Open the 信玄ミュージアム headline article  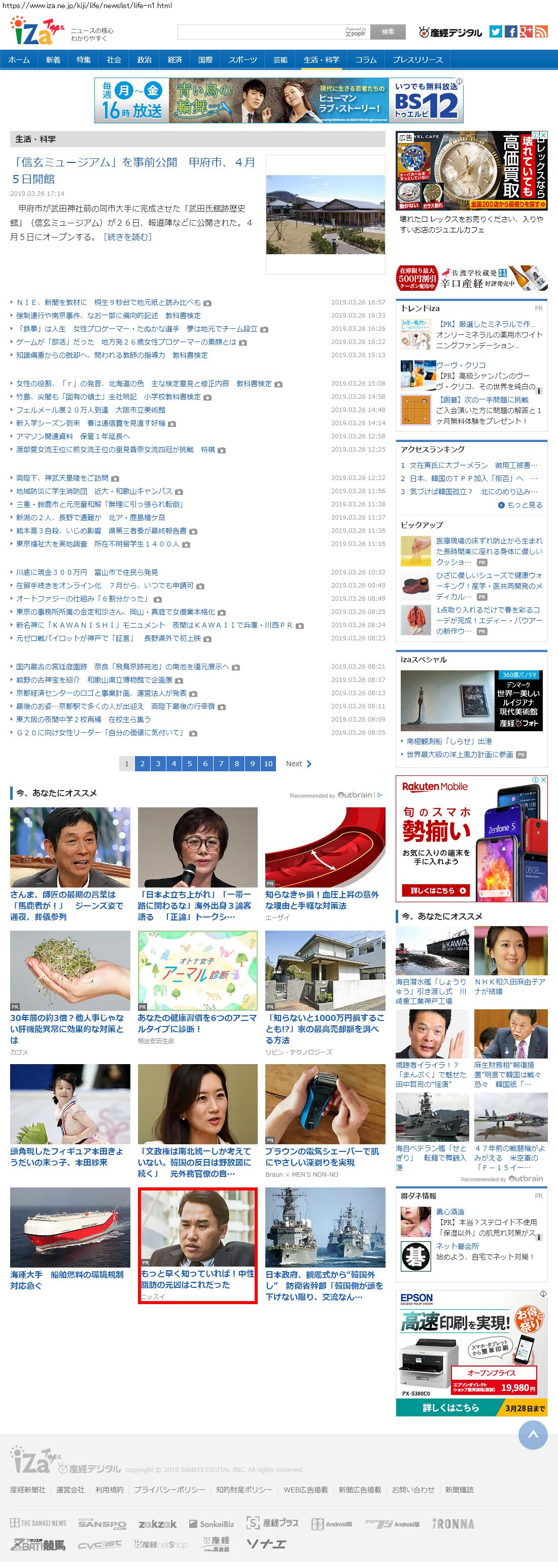(133, 171)
